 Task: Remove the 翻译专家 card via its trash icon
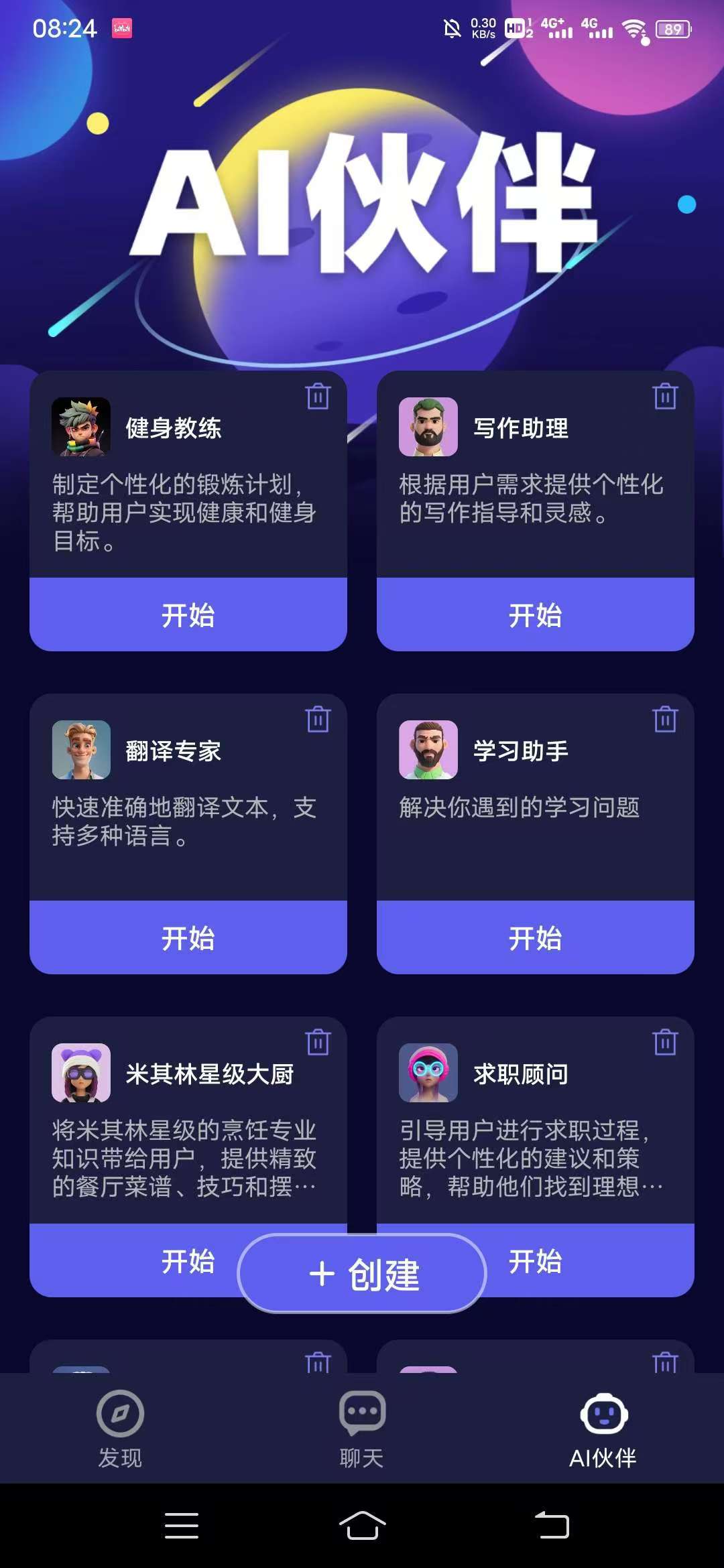pyautogui.click(x=318, y=719)
